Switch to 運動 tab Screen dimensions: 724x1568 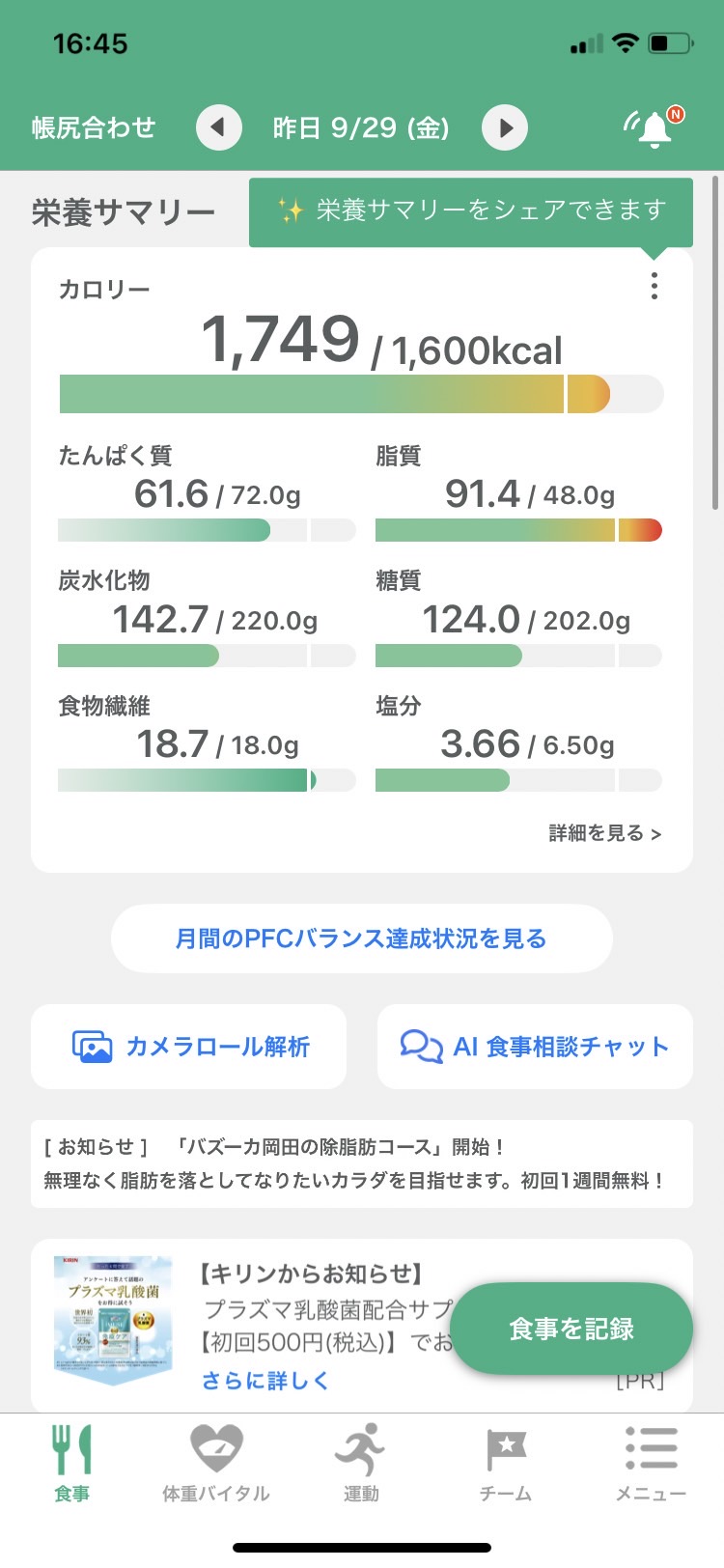click(x=361, y=1463)
